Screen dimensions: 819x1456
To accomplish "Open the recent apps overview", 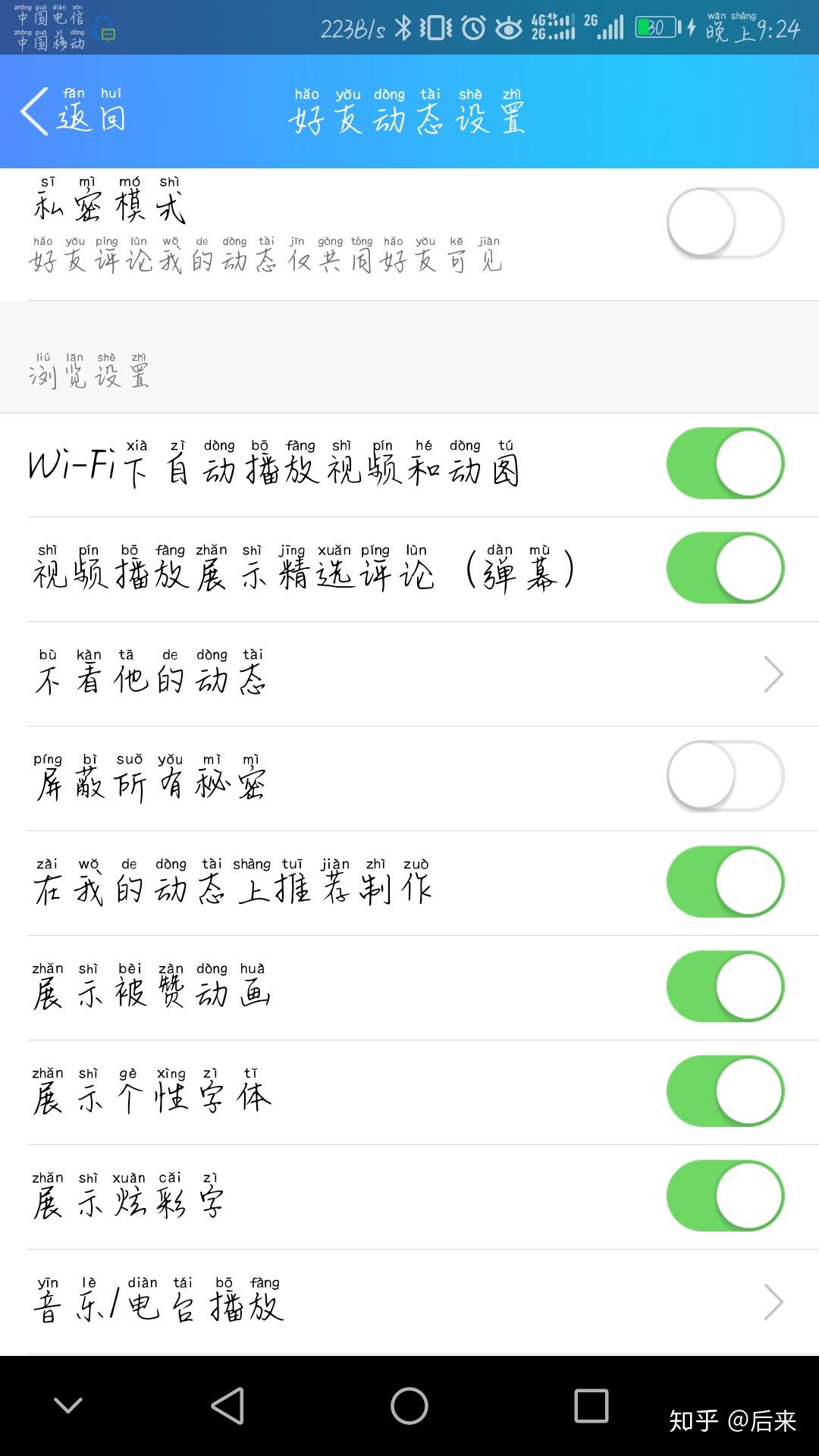I will tap(591, 1406).
